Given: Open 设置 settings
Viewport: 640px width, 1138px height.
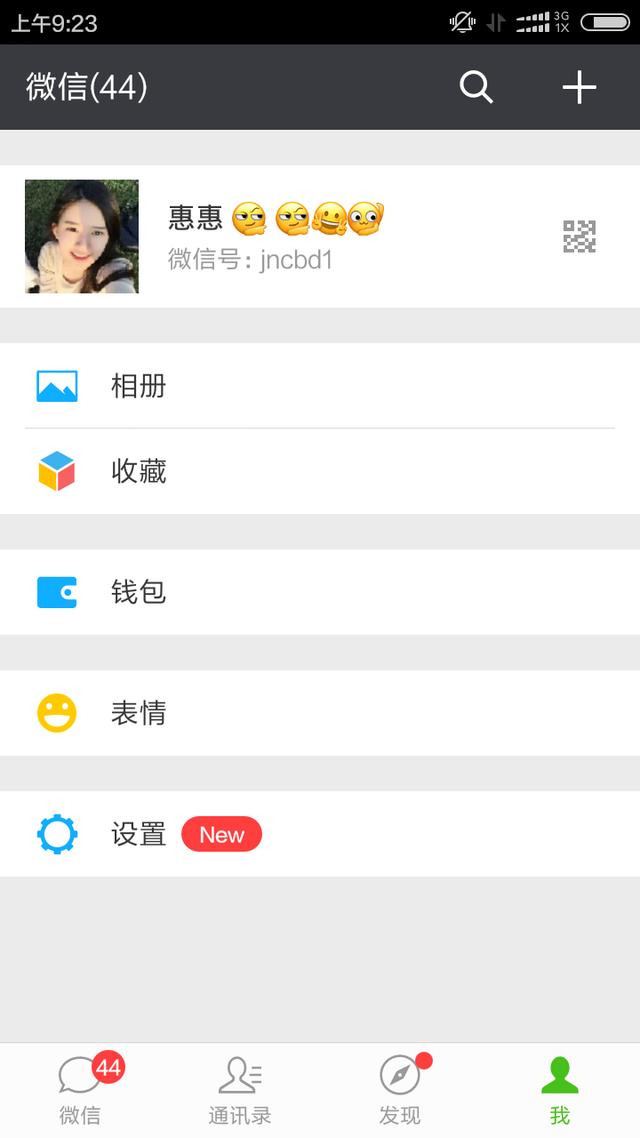Looking at the screenshot, I should coord(320,834).
